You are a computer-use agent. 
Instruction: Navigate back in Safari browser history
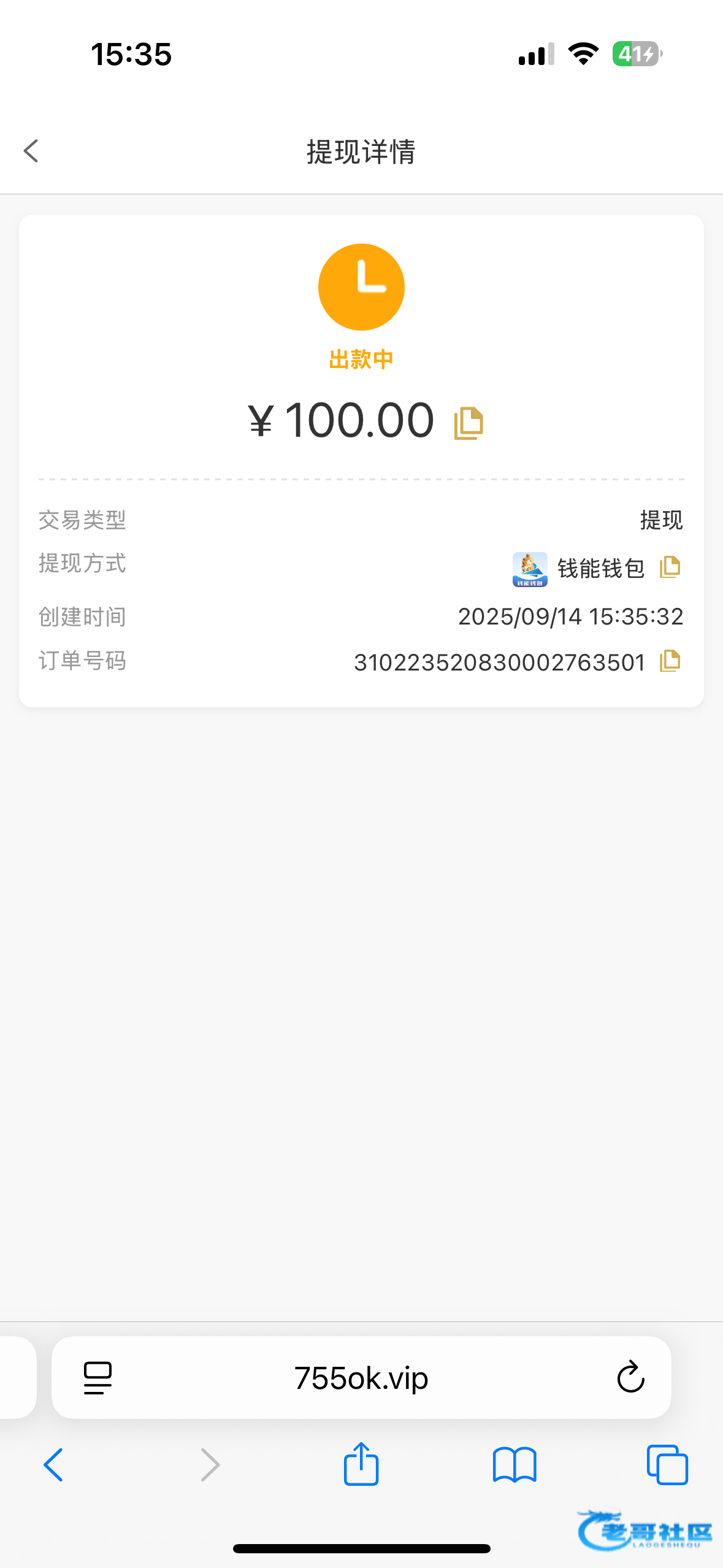tap(54, 1465)
